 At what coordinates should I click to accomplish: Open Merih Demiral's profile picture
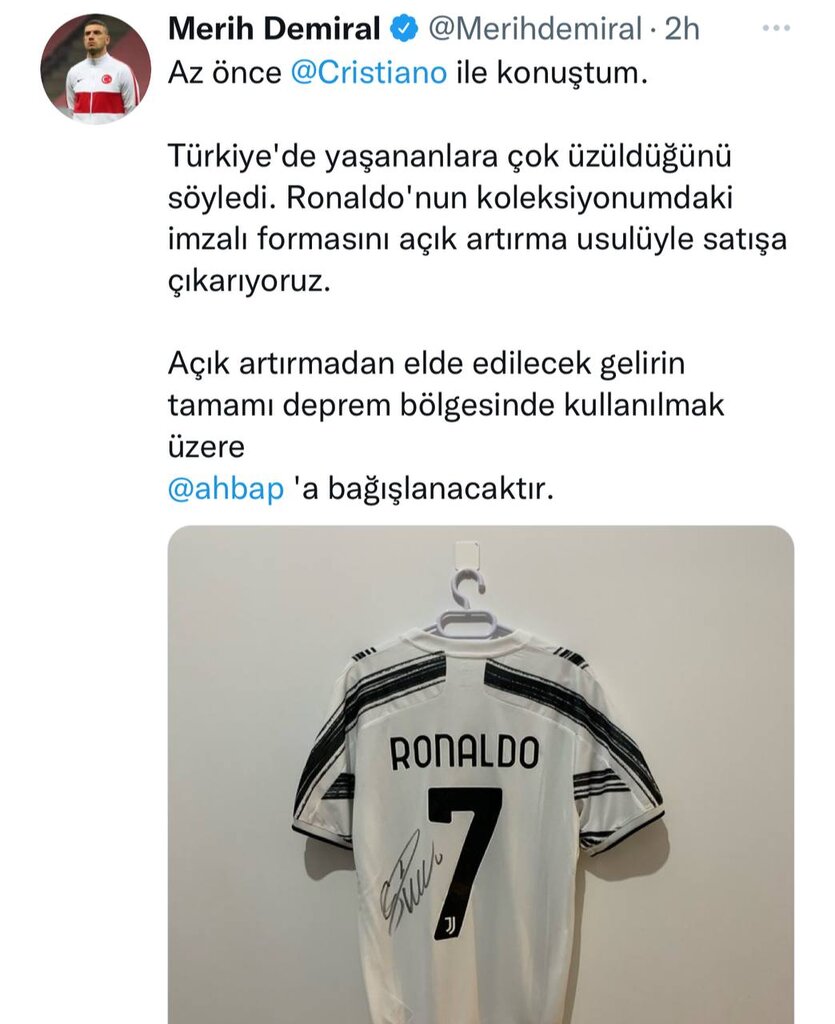[x=95, y=69]
